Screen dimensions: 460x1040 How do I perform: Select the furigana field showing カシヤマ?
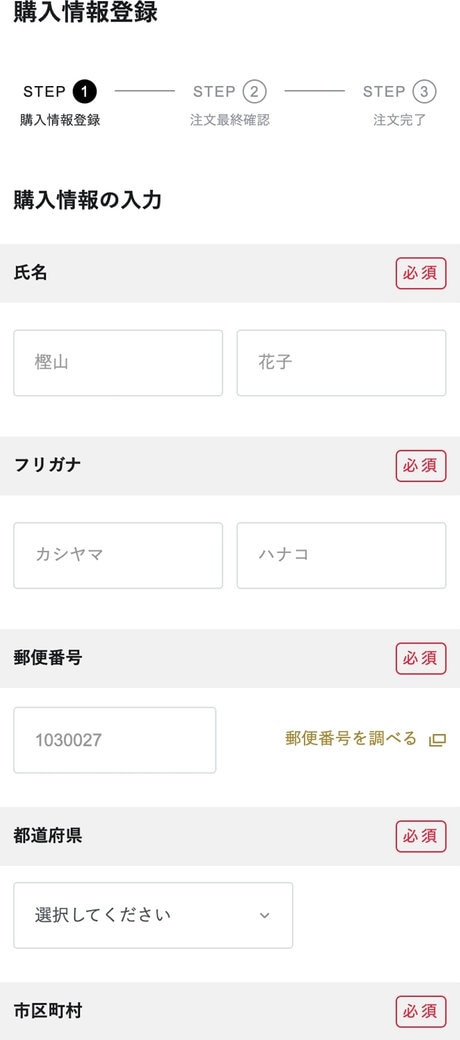[x=118, y=555]
